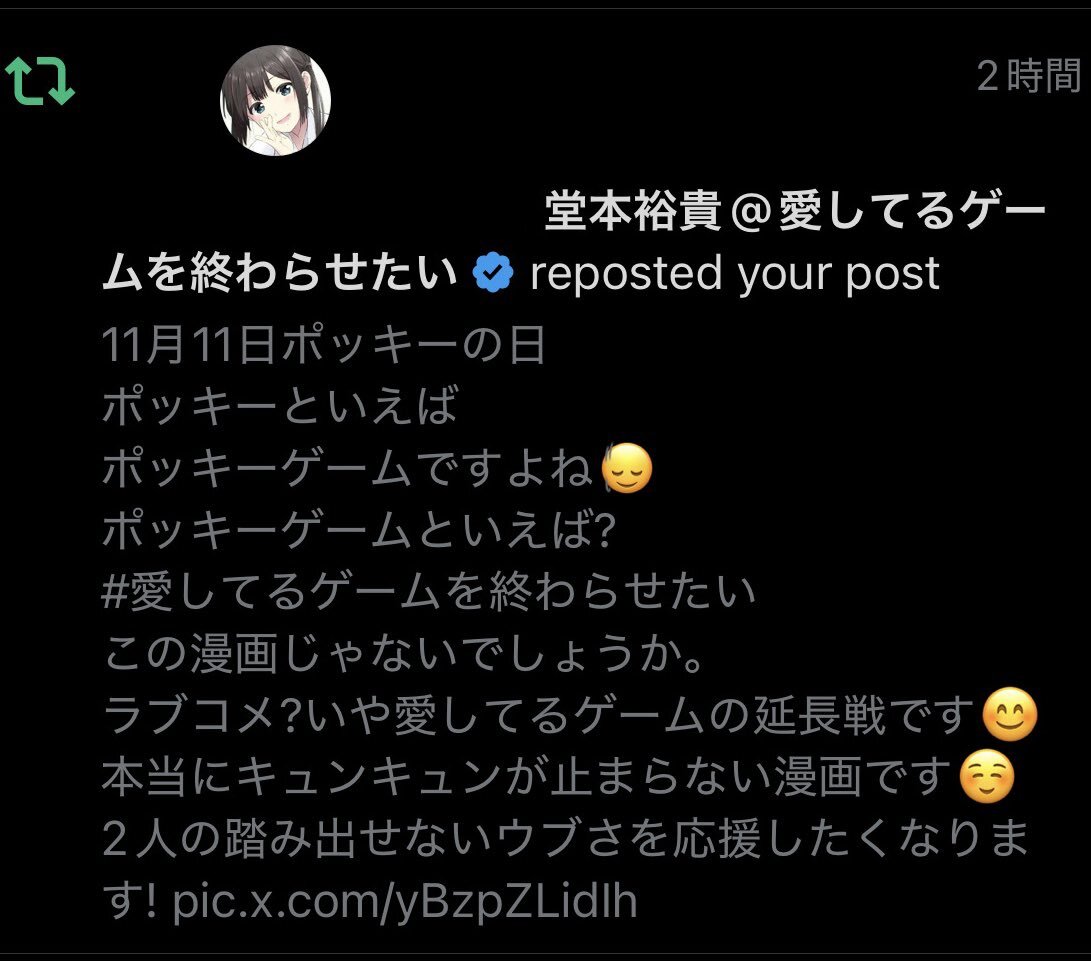Open the pic.x.com/yBzpZLidIh link
The width and height of the screenshot is (1091, 961).
pyautogui.click(x=405, y=904)
